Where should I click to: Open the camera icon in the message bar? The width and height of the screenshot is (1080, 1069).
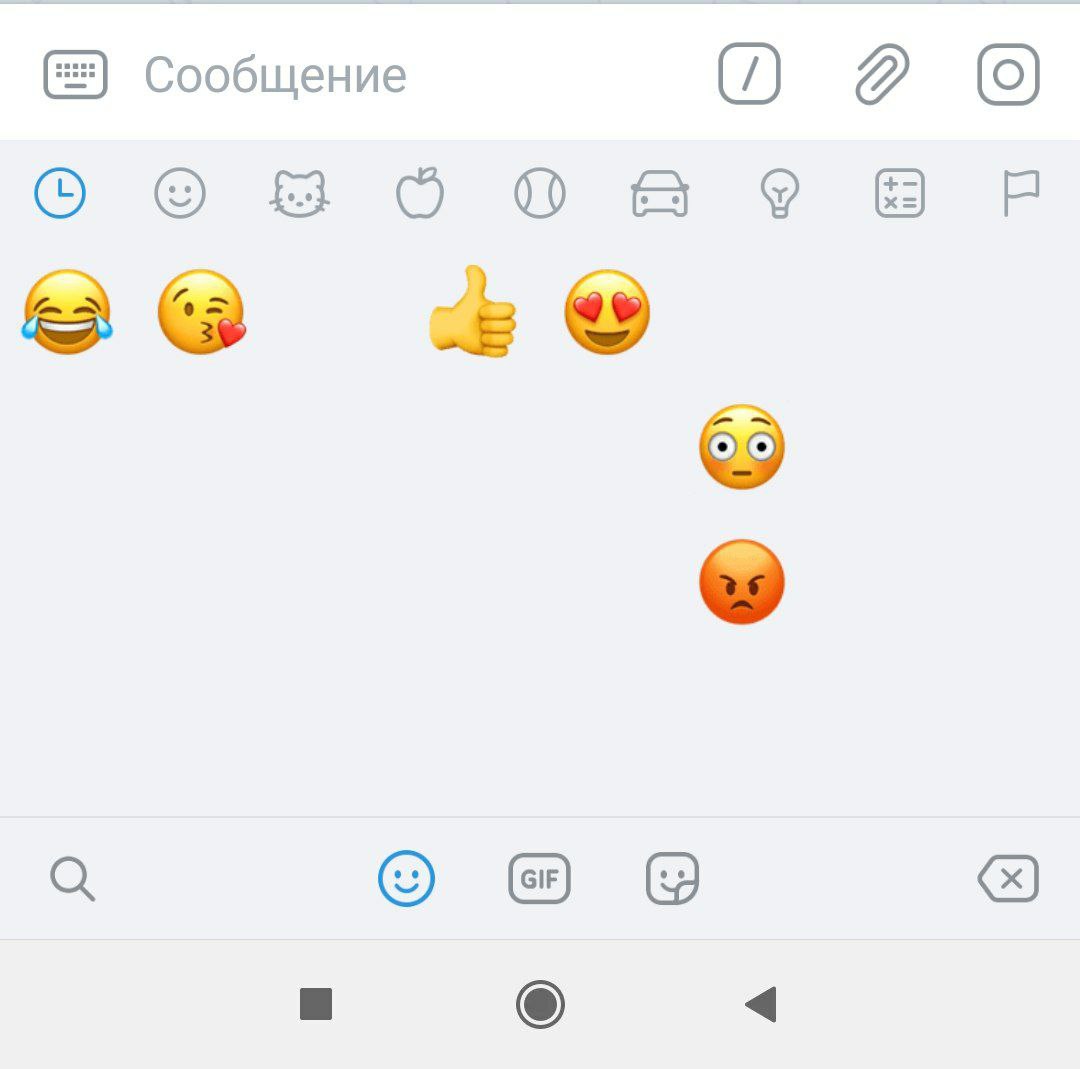1008,74
